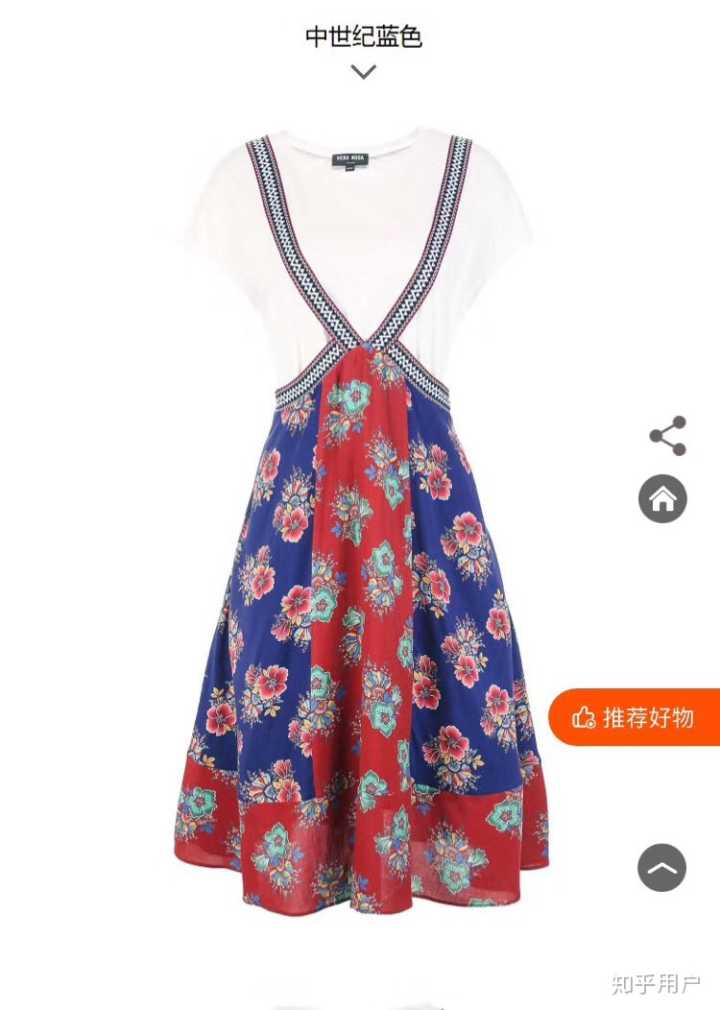Go to the shop home page

(662, 498)
